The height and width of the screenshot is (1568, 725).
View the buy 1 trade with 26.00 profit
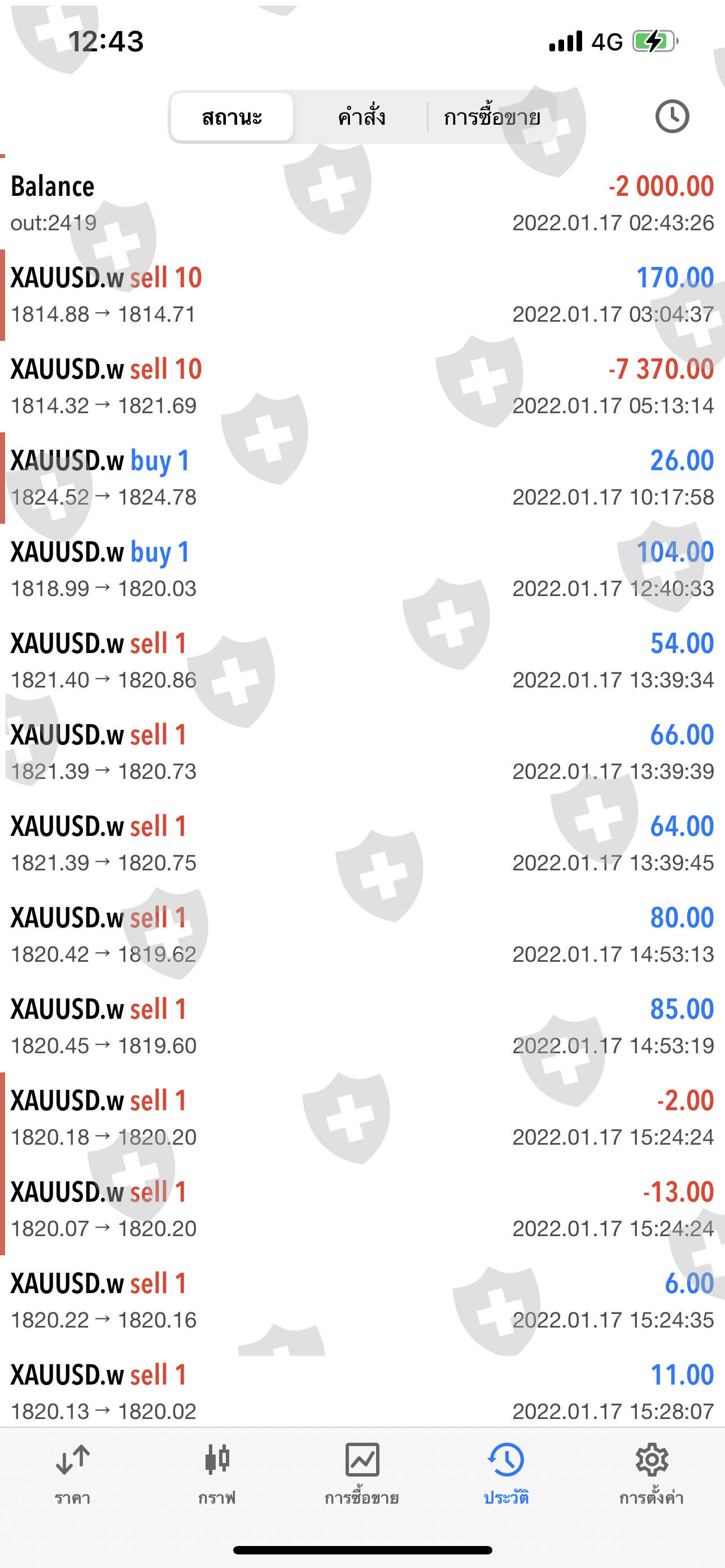(362, 478)
